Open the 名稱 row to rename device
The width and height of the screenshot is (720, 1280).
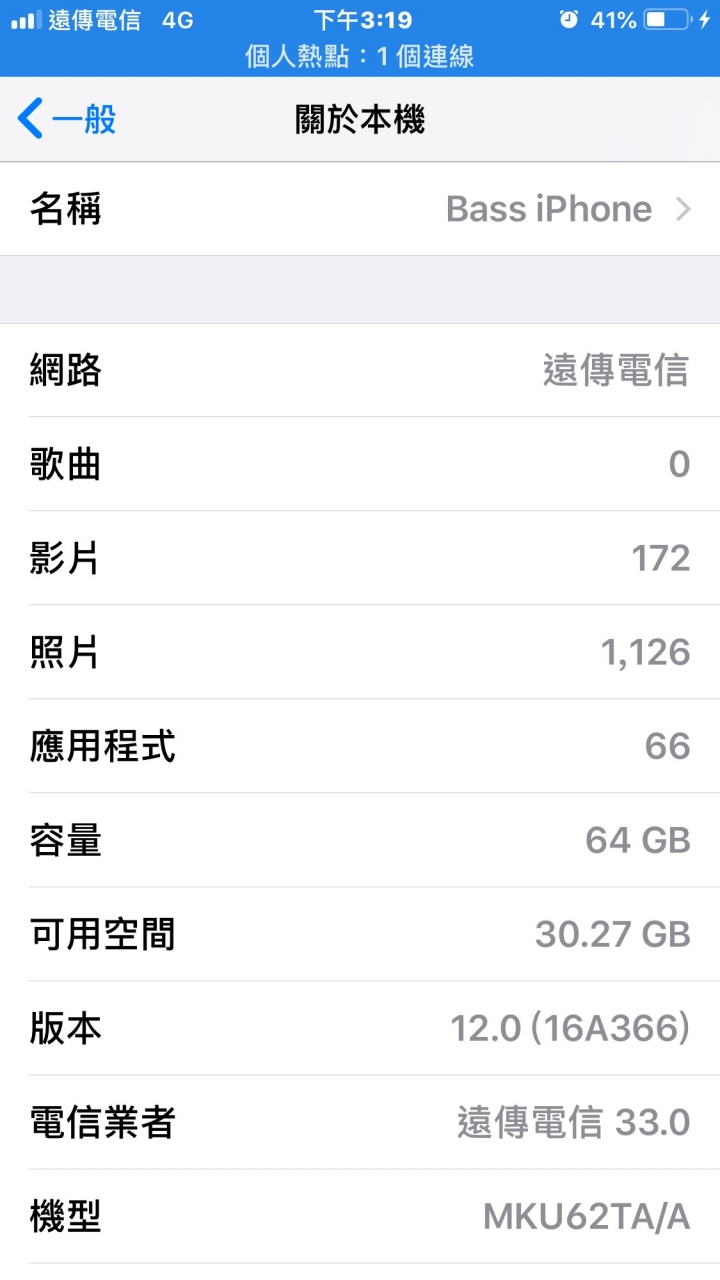point(360,209)
